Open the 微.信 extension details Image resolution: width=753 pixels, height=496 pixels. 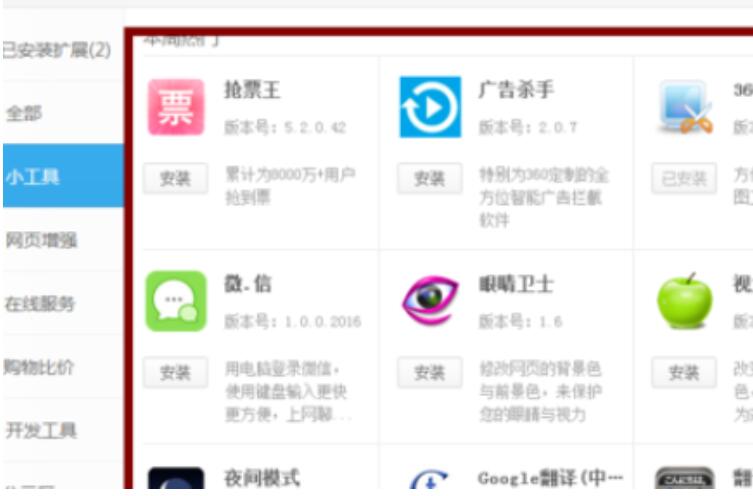point(248,285)
